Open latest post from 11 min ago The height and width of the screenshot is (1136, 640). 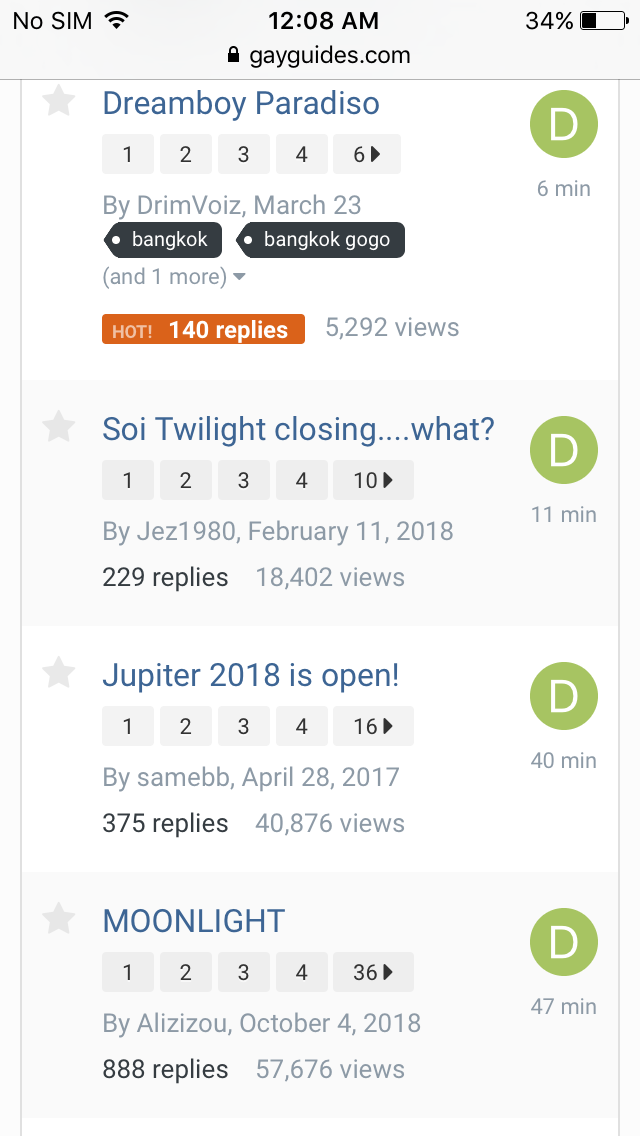click(564, 514)
